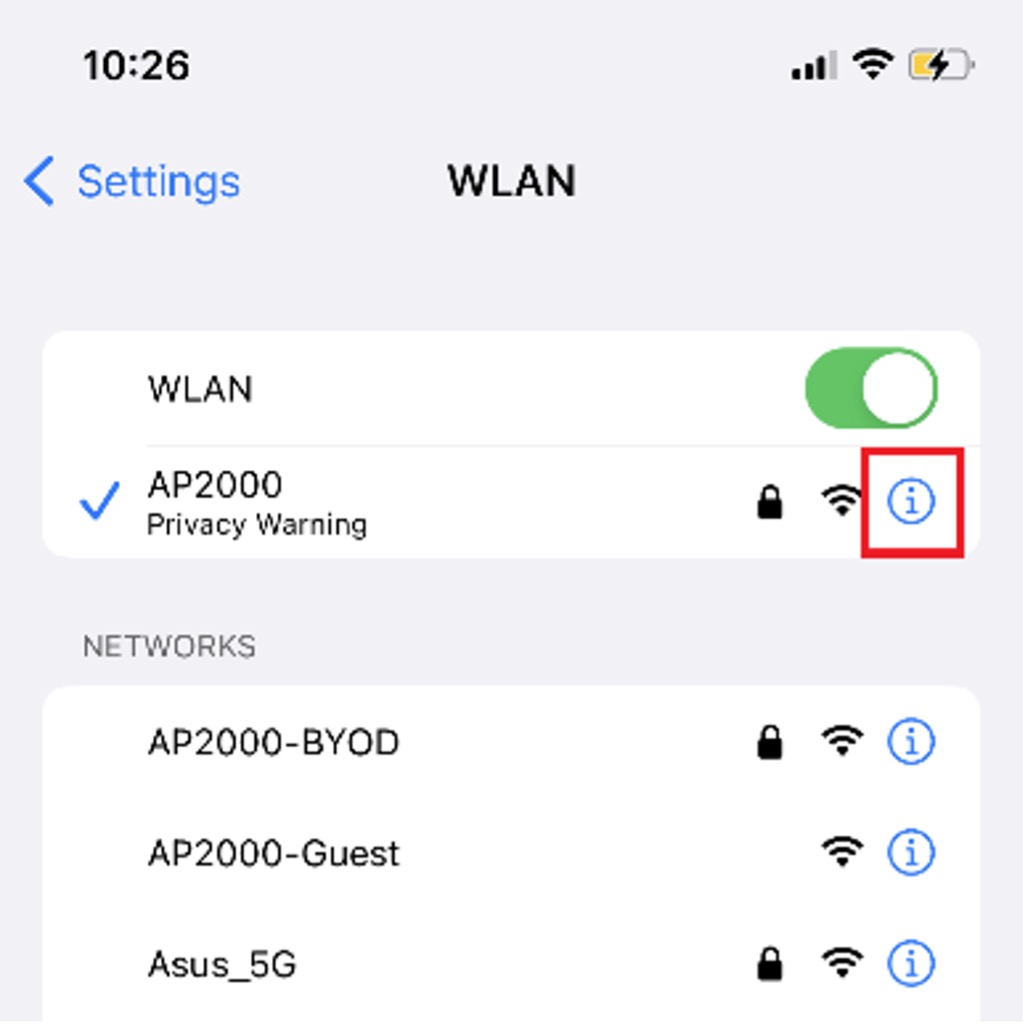Select the connected AP2000 network row
The width and height of the screenshot is (1026, 1026).
[x=400, y=502]
